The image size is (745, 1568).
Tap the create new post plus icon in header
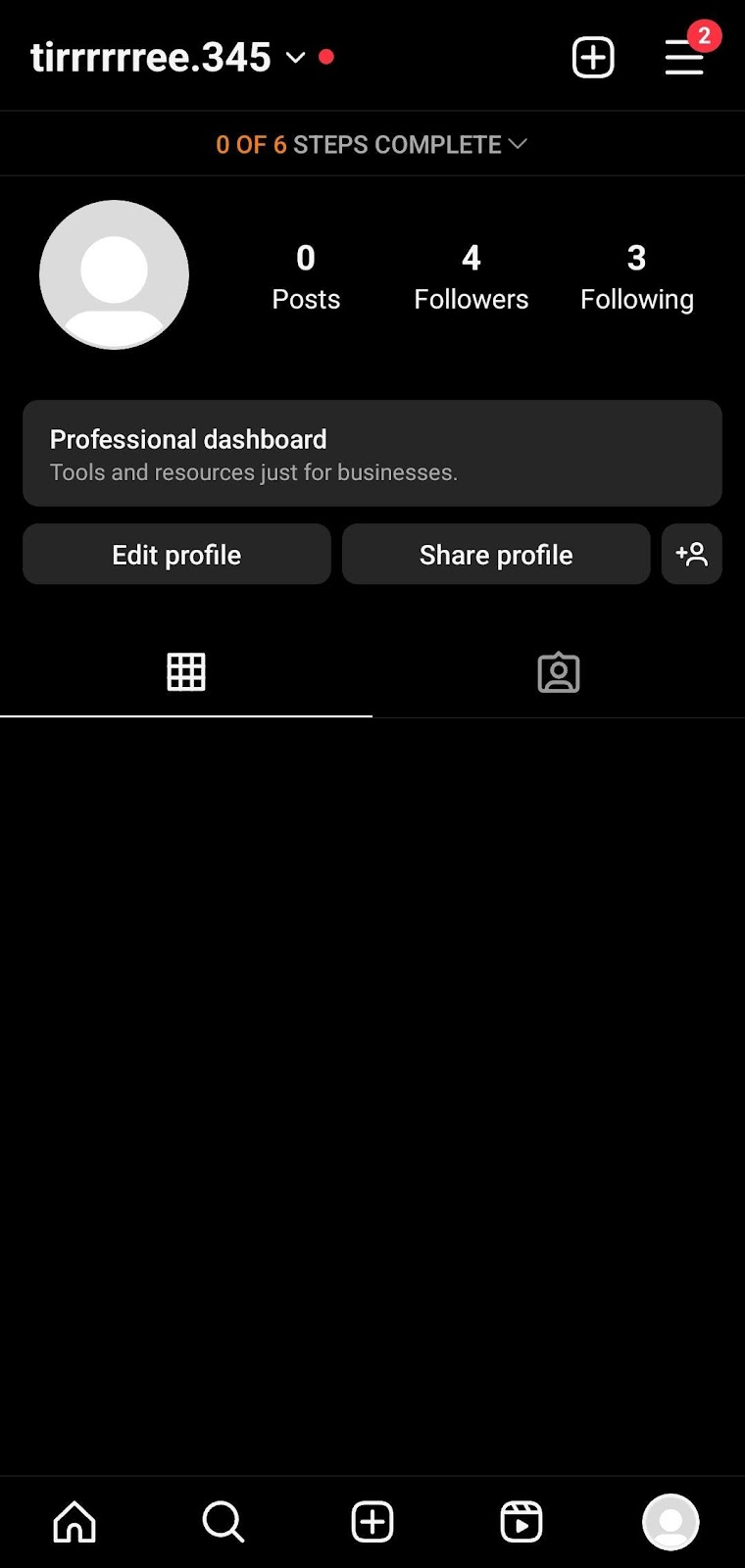click(593, 58)
